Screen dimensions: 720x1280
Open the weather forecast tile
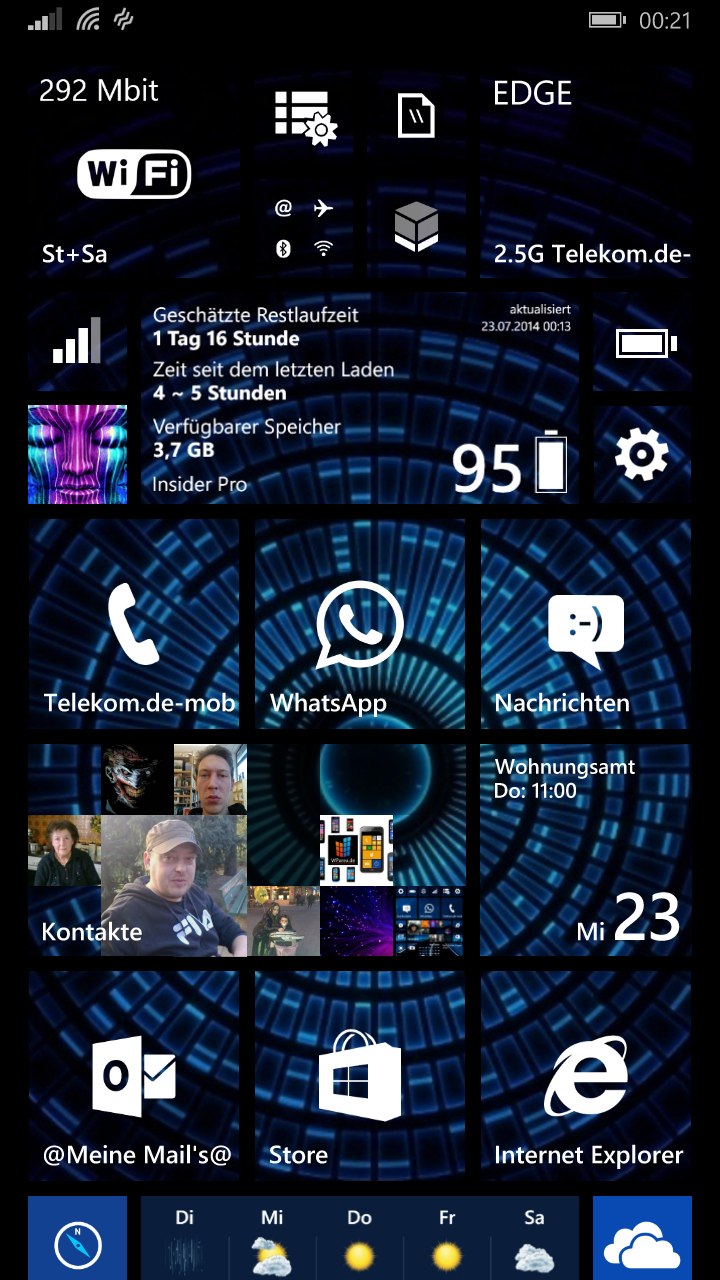[359, 1238]
